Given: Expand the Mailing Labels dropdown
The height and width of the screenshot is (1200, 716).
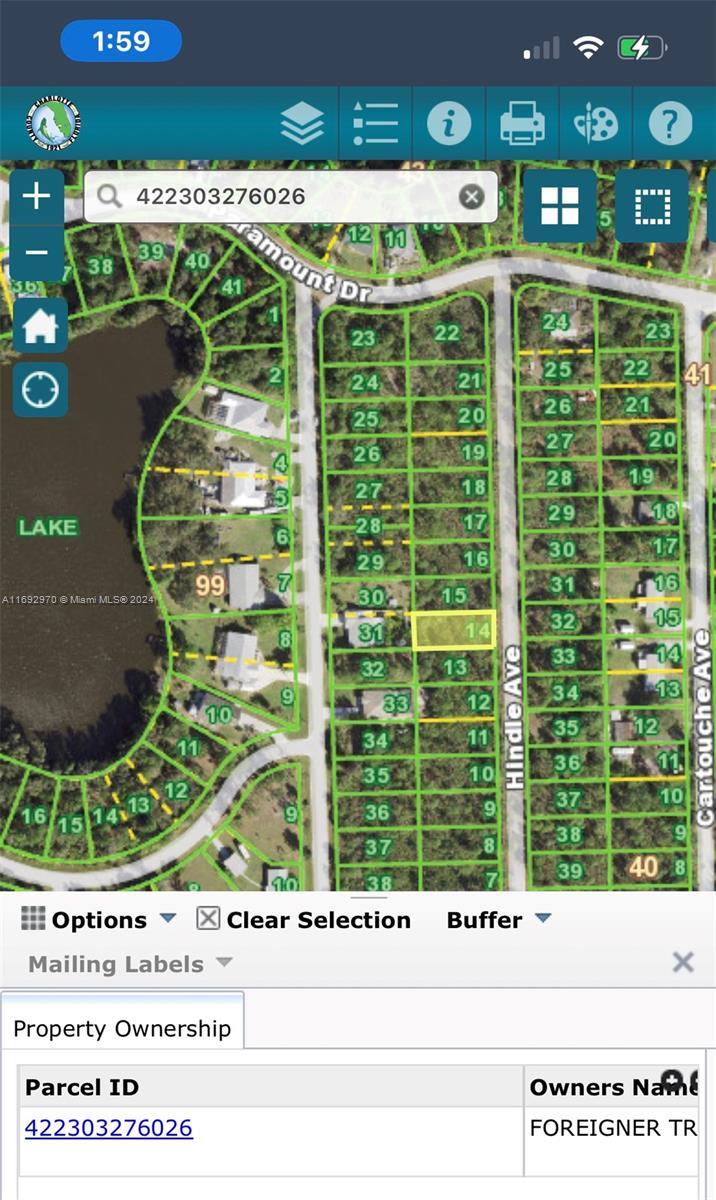Looking at the screenshot, I should (130, 964).
